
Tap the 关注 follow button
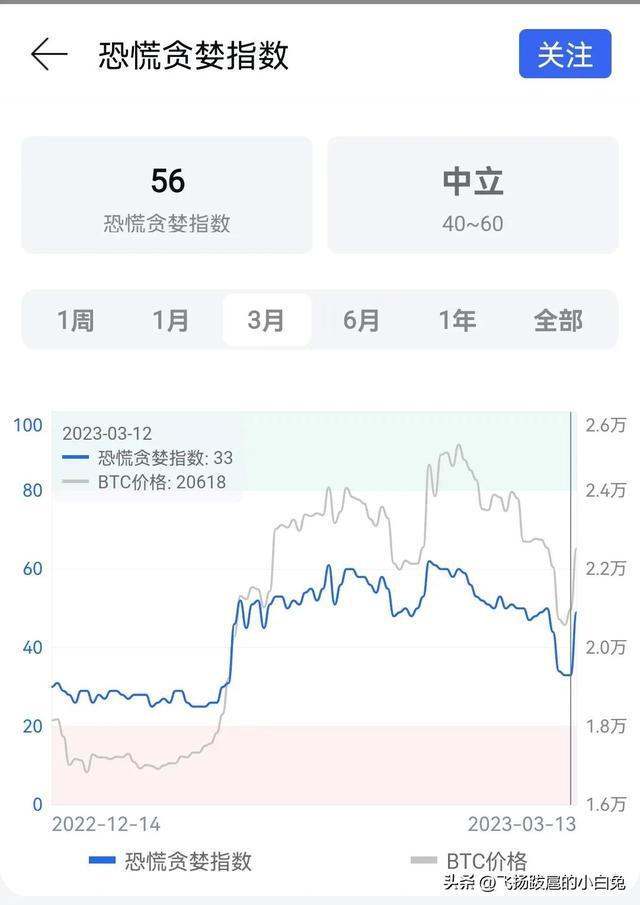pyautogui.click(x=565, y=55)
